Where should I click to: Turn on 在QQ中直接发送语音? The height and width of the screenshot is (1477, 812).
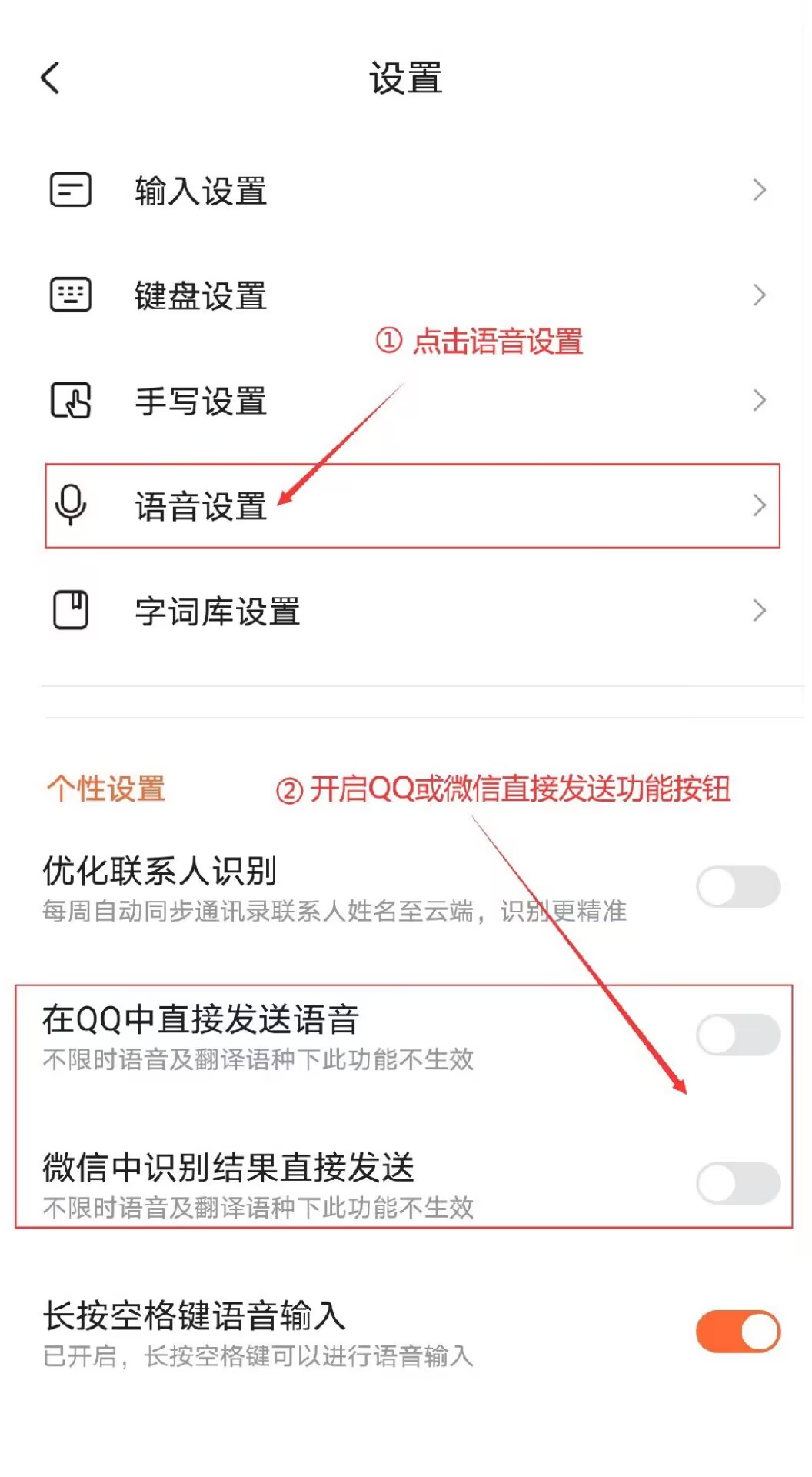737,1035
